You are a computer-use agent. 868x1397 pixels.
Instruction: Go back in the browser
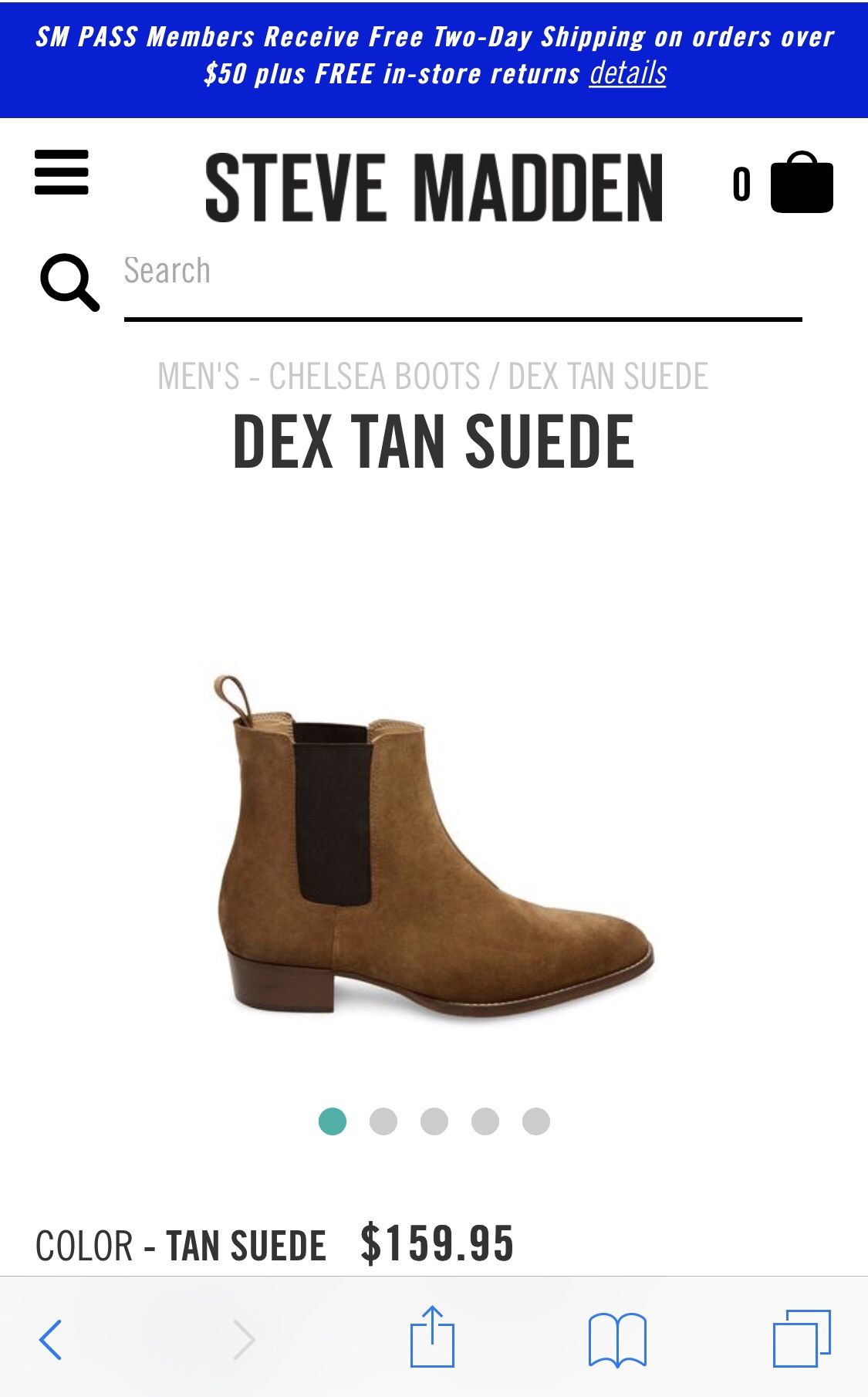point(51,1339)
